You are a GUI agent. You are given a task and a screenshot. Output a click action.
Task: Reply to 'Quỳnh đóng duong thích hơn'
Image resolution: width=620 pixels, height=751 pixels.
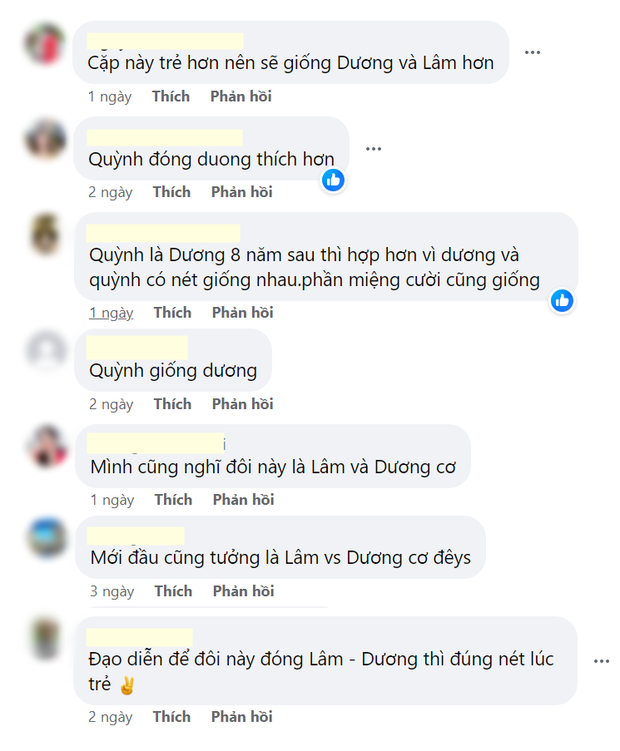(x=242, y=192)
